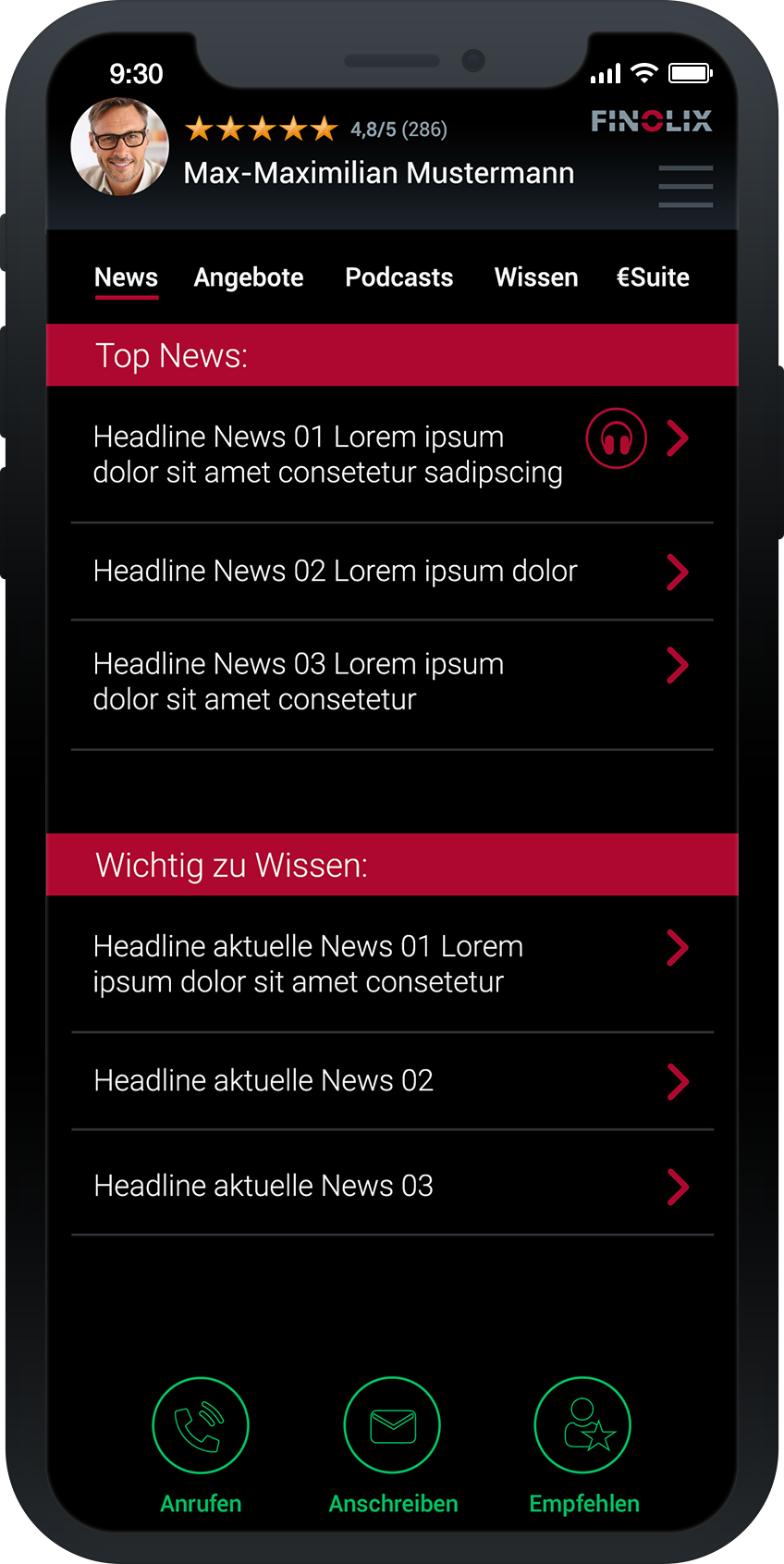This screenshot has width=784, height=1564.
Task: Tap the Anrufen call button
Action: pos(201,1425)
